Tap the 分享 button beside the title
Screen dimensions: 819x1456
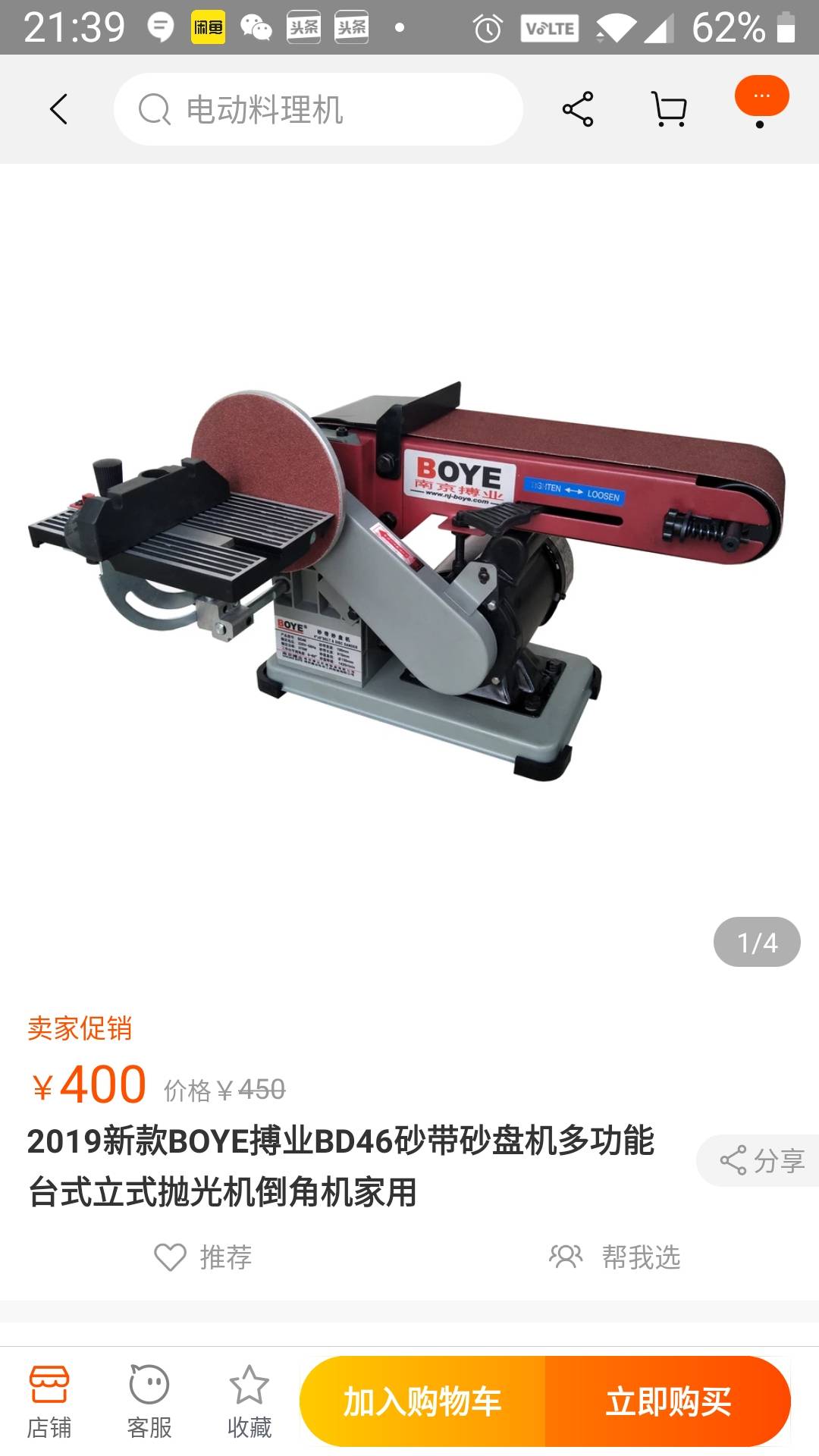click(x=761, y=1160)
